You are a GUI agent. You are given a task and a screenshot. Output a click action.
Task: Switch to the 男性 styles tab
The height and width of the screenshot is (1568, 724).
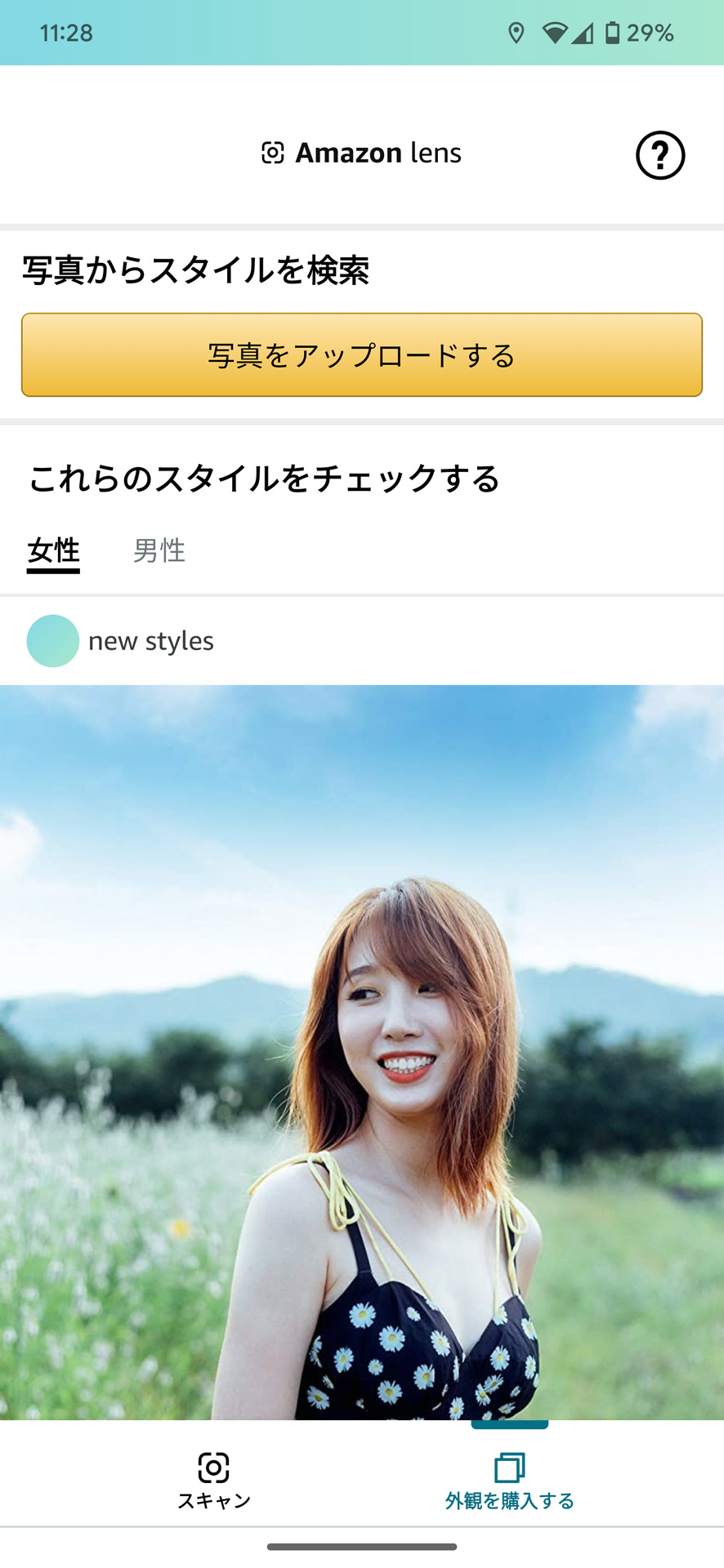pos(160,550)
